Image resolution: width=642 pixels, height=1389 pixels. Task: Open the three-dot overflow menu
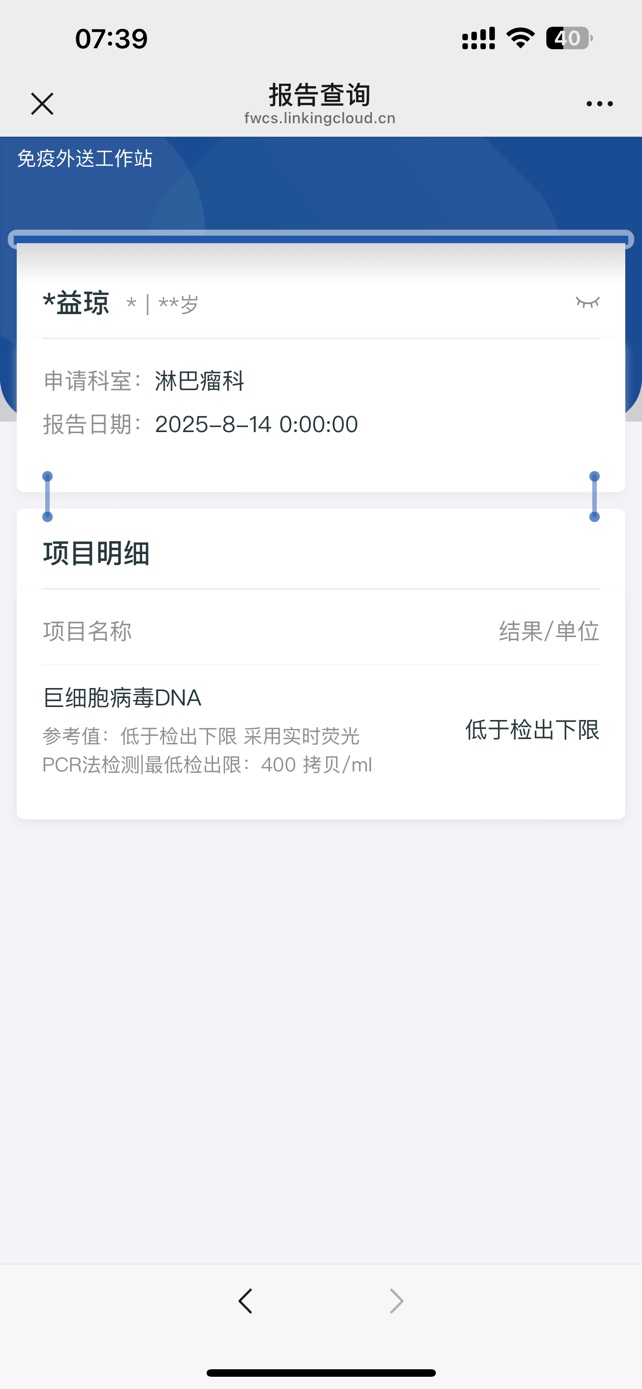[x=600, y=104]
